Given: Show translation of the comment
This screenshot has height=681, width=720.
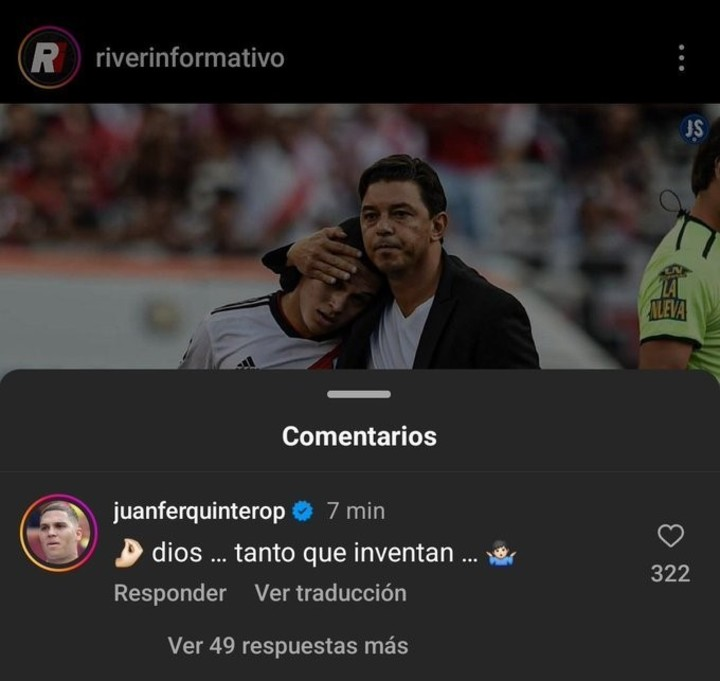Looking at the screenshot, I should click(330, 593).
